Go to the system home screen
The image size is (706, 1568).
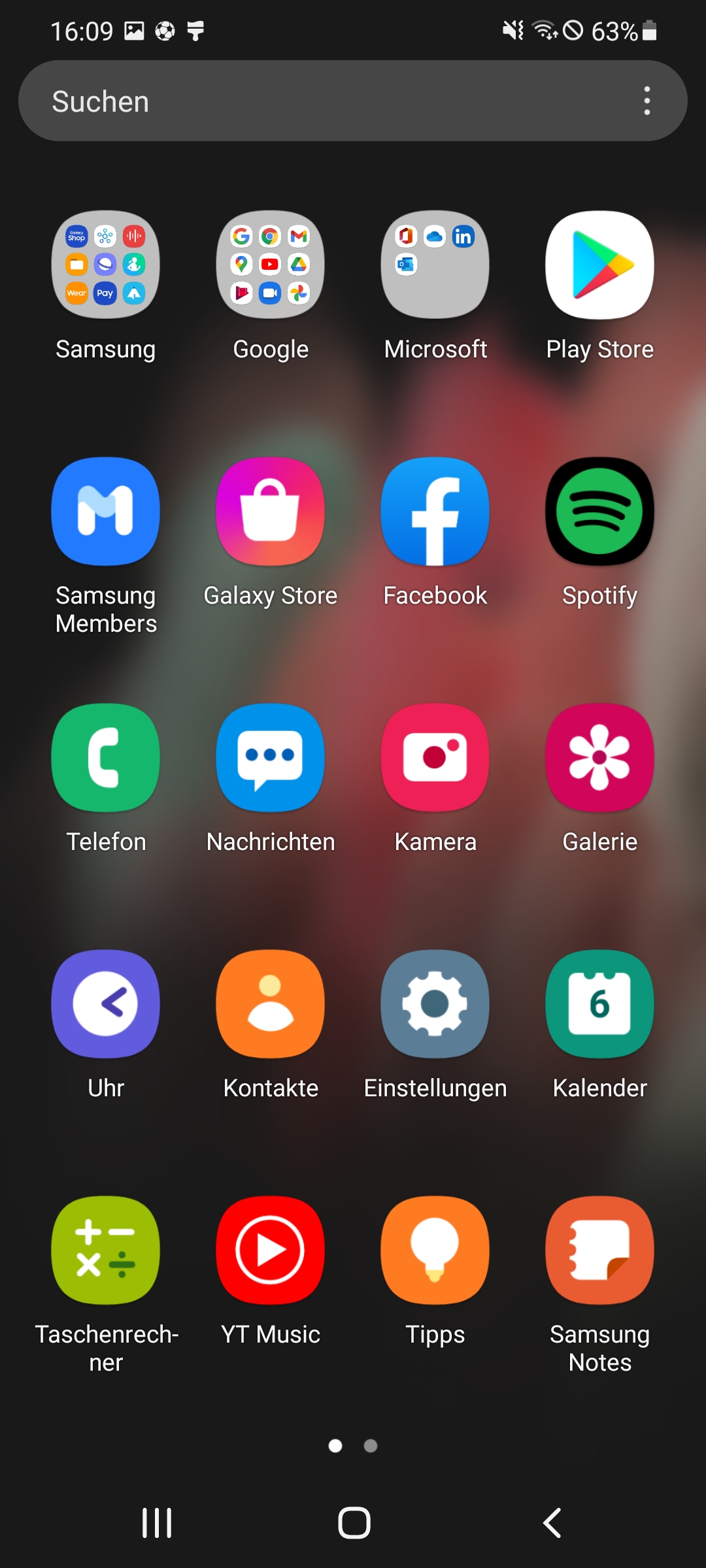point(354,1523)
